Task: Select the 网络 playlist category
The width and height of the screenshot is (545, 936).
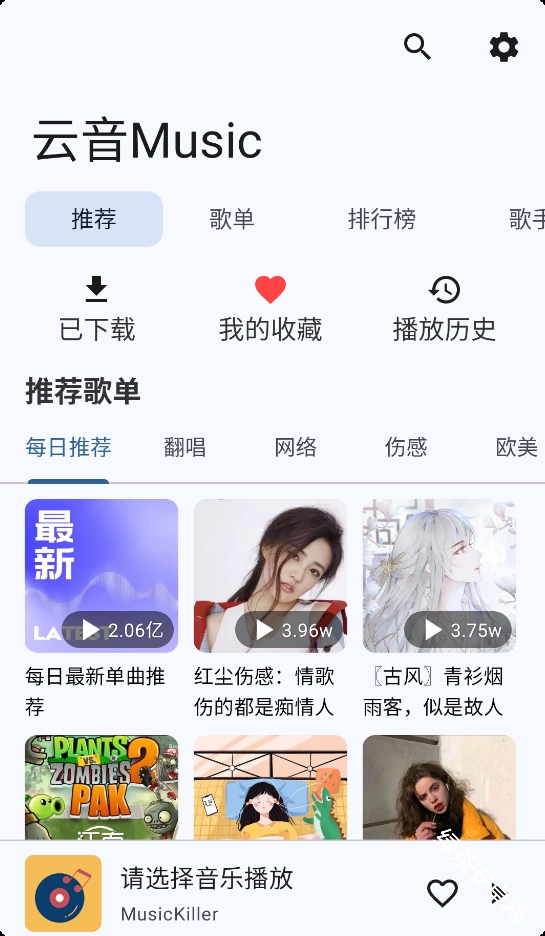Action: coord(295,447)
